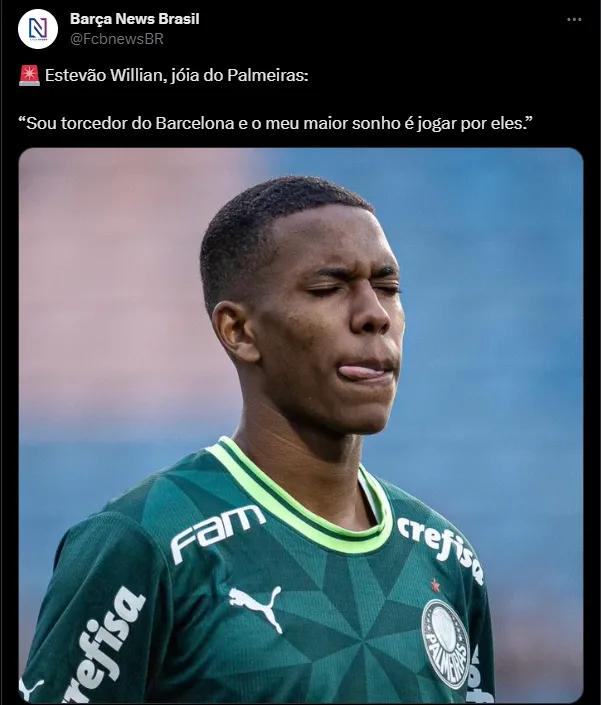
Task: Open the tweet's overflow menu
Action: [x=574, y=19]
